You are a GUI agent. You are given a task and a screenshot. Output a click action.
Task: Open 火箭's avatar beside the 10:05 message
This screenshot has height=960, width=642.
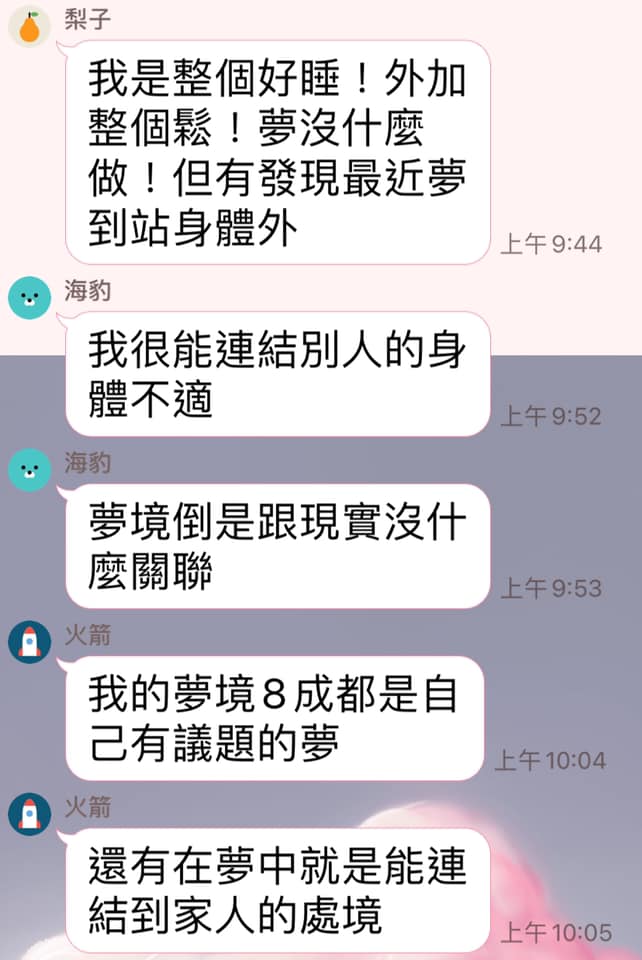[30, 814]
